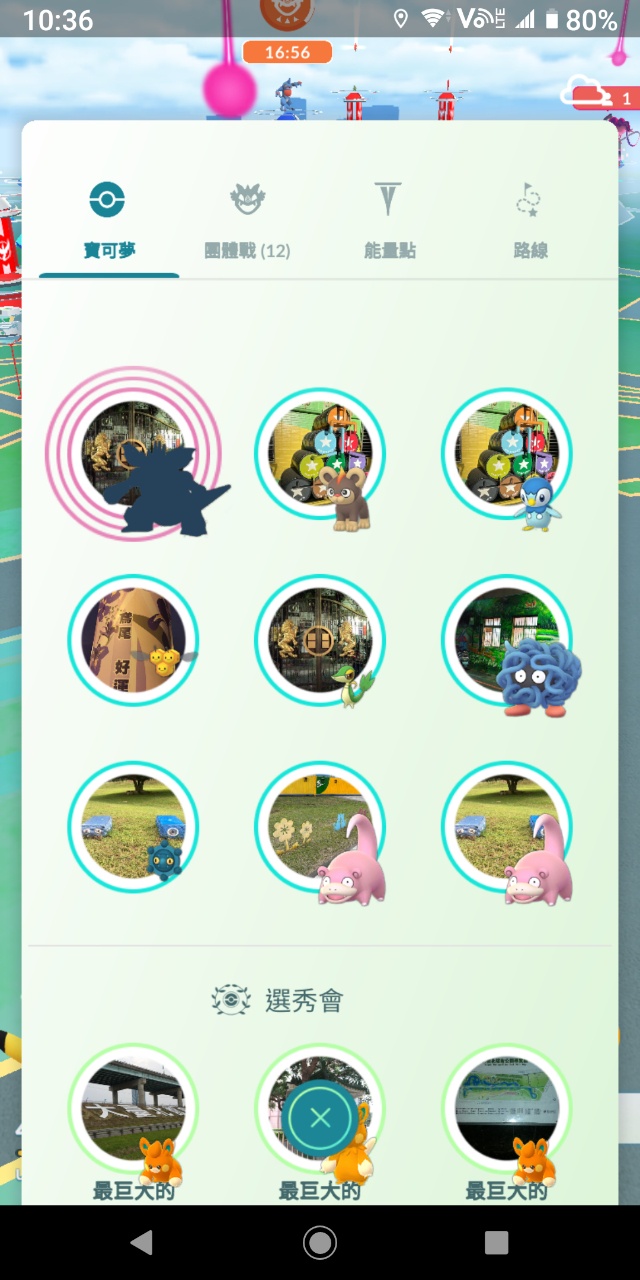Open the nearby Snivy tile
The image size is (640, 1280).
pos(320,641)
